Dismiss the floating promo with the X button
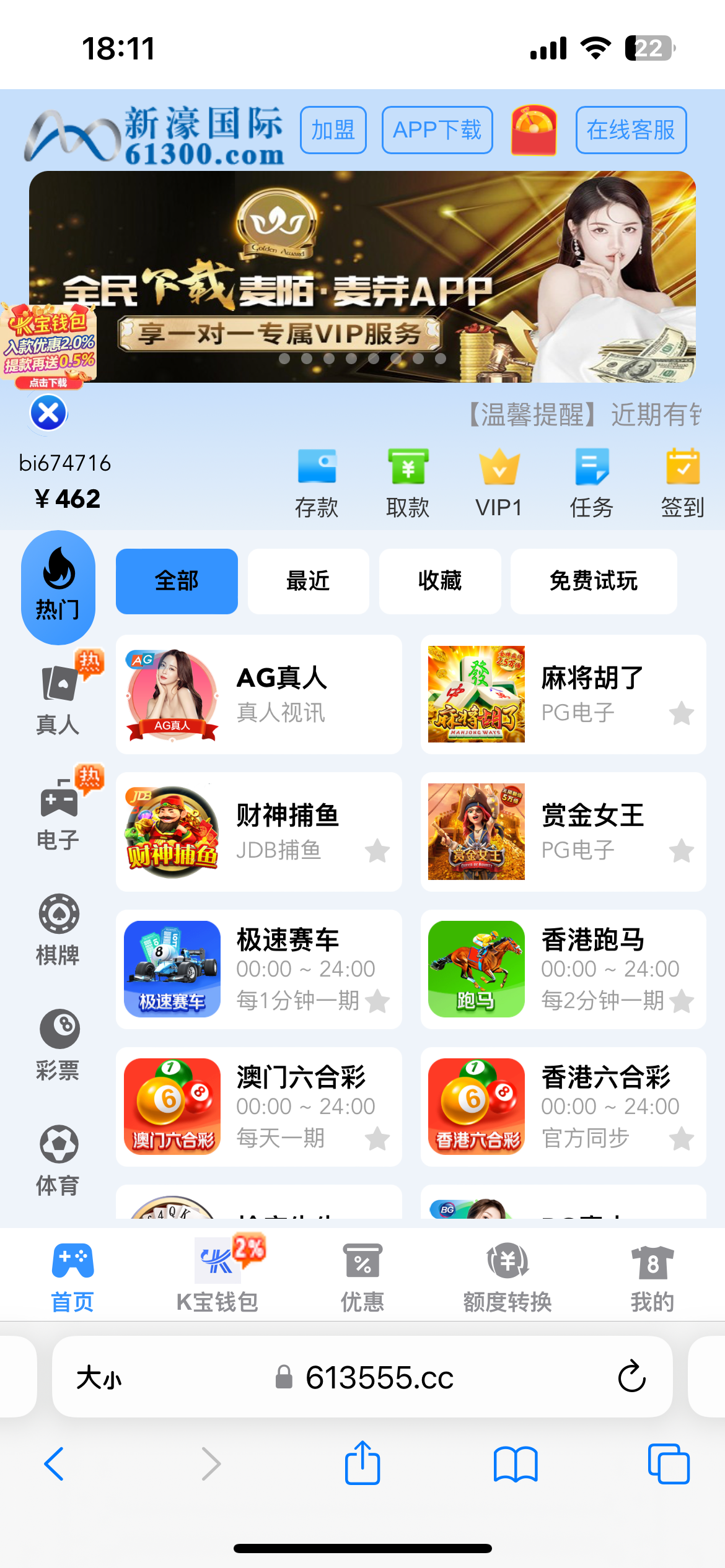The width and height of the screenshot is (725, 1568). click(46, 414)
